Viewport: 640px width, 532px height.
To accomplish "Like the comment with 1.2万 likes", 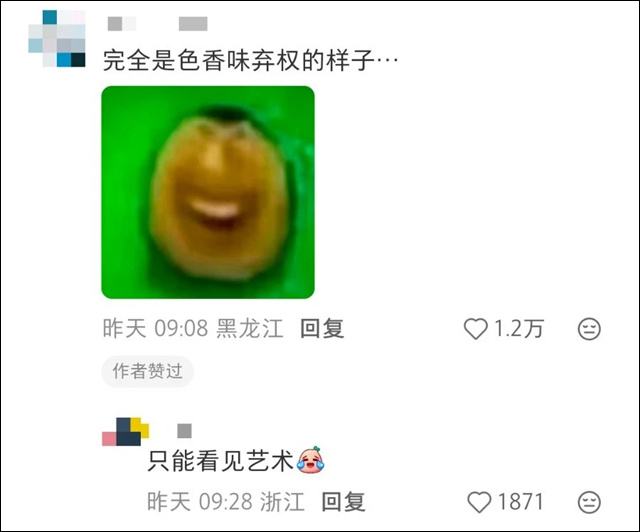I will [475, 329].
